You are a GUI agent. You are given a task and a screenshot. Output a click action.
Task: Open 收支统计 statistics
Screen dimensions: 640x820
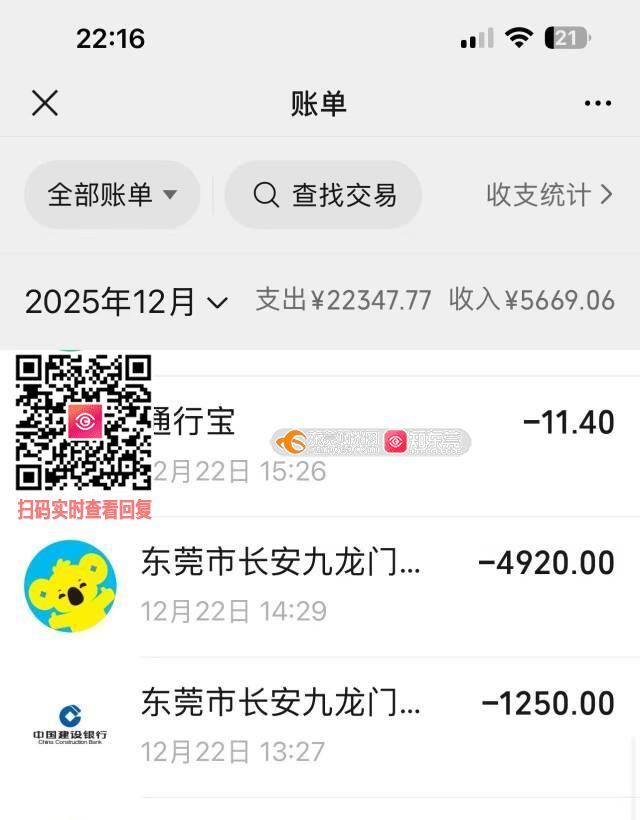pyautogui.click(x=549, y=194)
